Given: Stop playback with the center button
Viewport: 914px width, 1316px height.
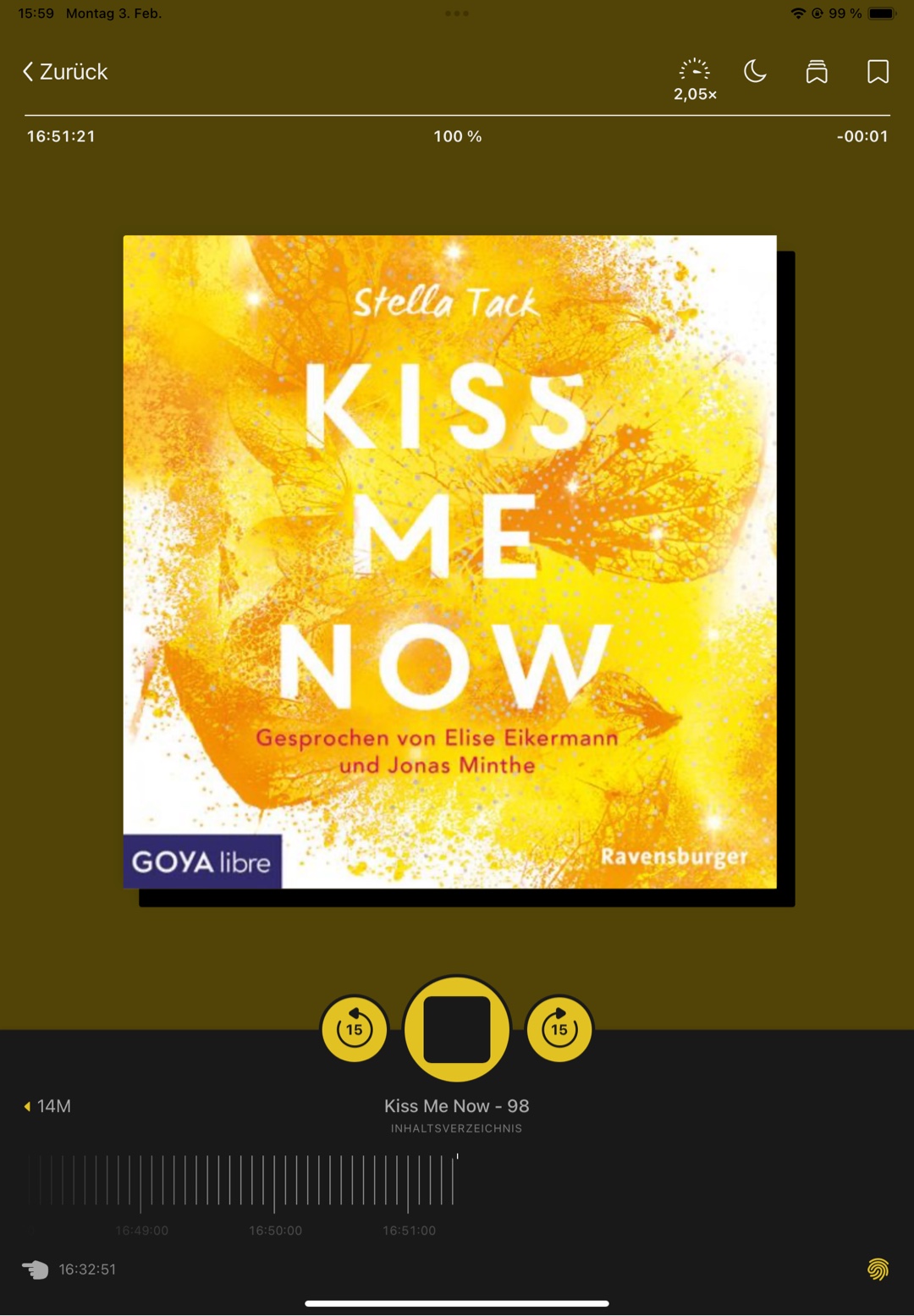Looking at the screenshot, I should [457, 1029].
